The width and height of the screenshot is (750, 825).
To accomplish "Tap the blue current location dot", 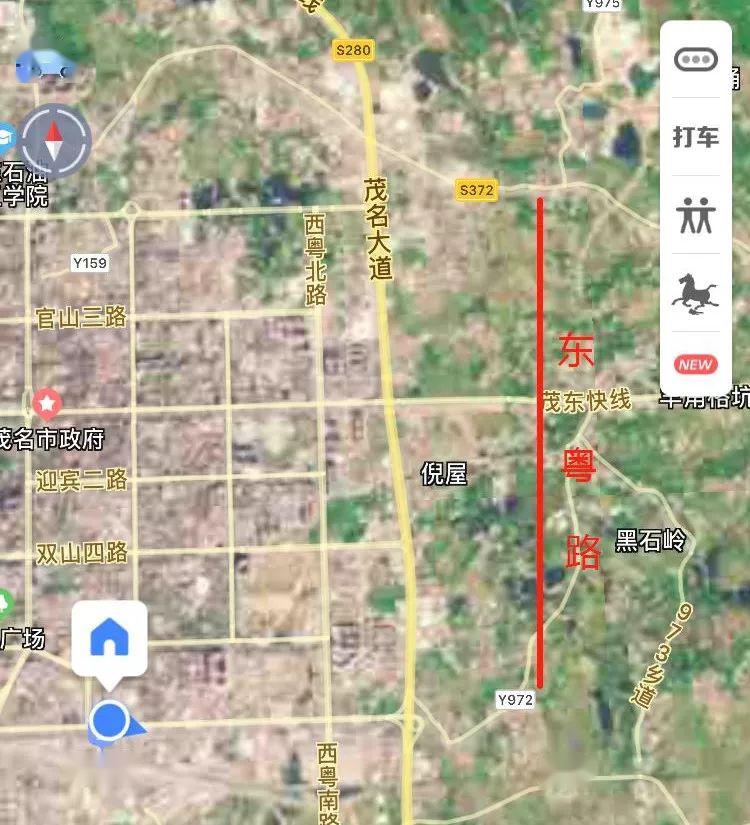I will coord(108,719).
